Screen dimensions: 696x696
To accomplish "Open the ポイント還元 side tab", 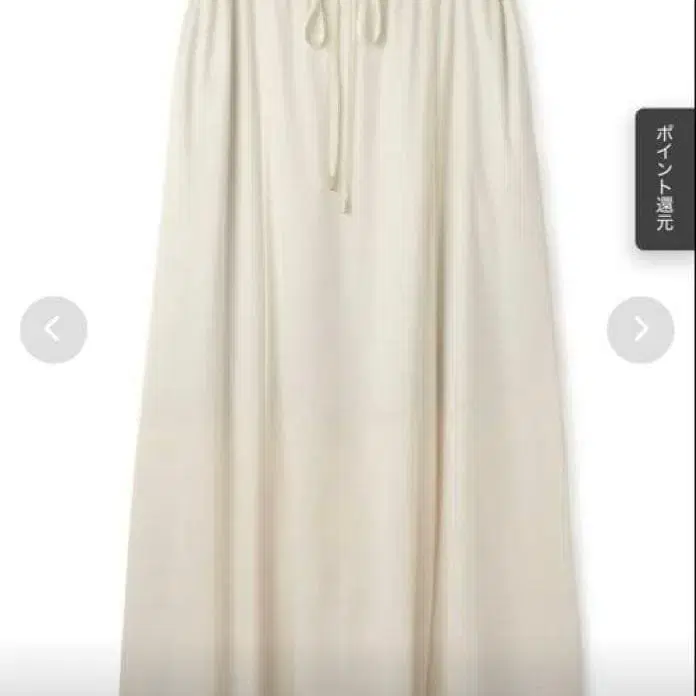I will (x=665, y=179).
